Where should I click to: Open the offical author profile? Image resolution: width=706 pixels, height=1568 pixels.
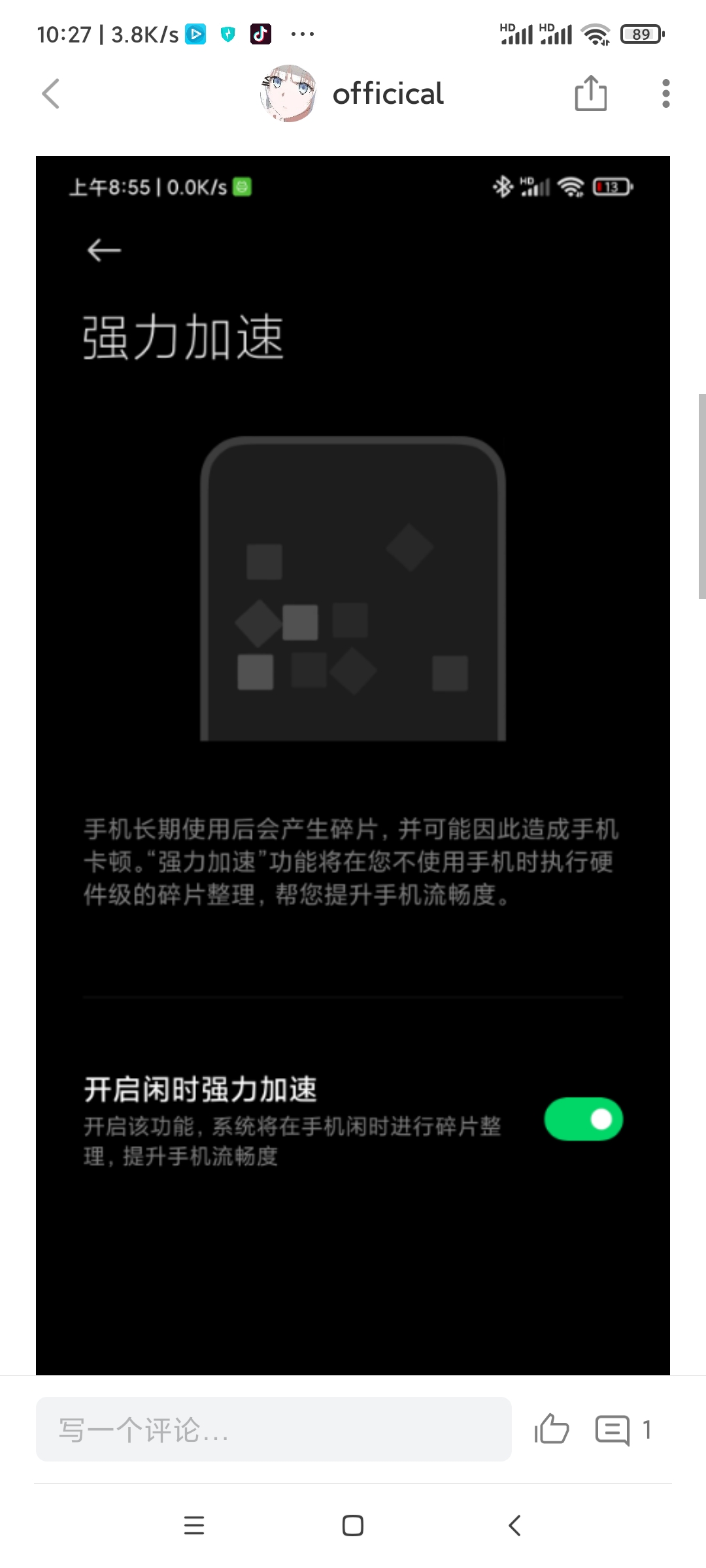point(353,93)
